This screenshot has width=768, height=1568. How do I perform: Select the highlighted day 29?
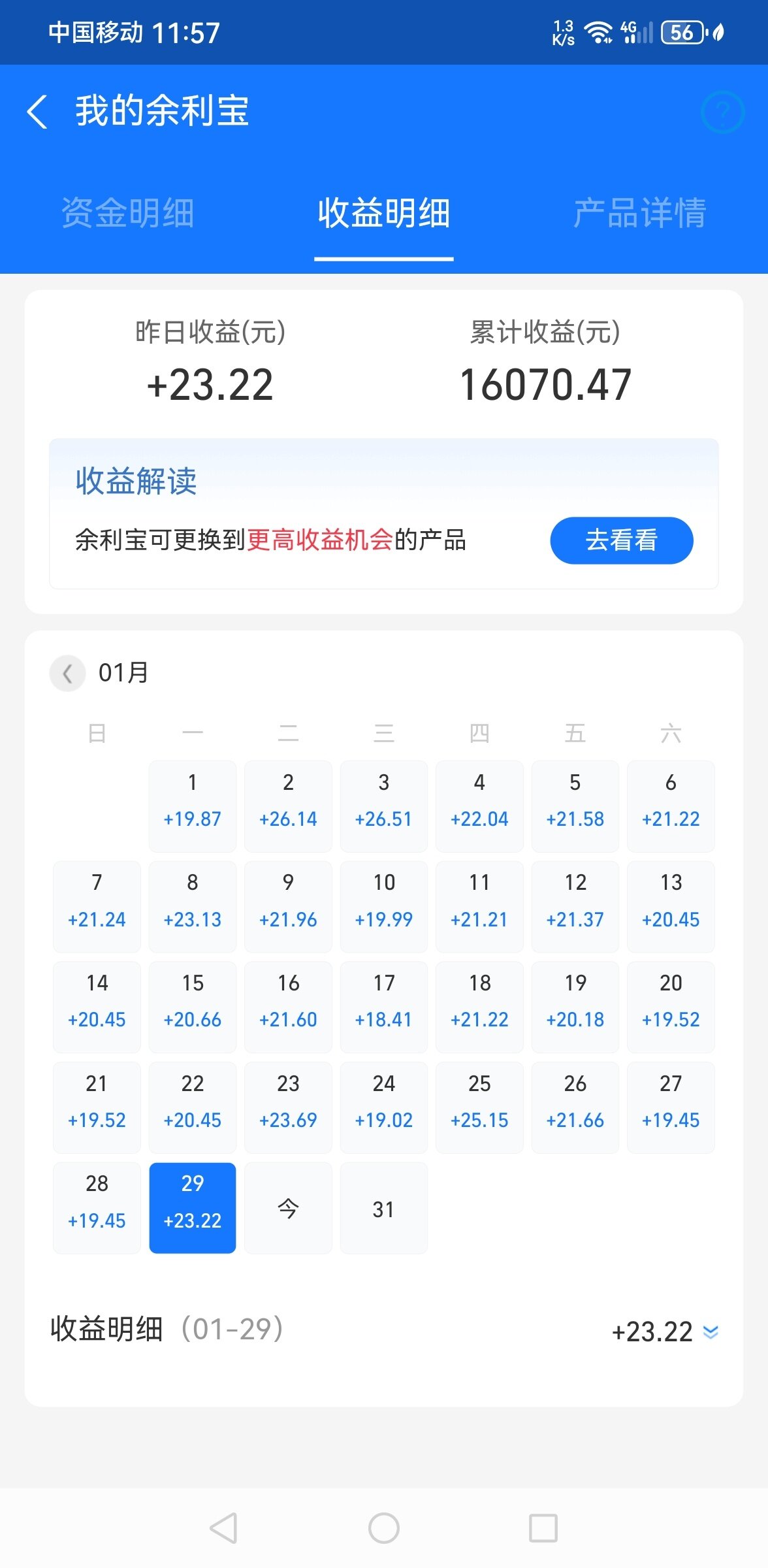tap(192, 1207)
